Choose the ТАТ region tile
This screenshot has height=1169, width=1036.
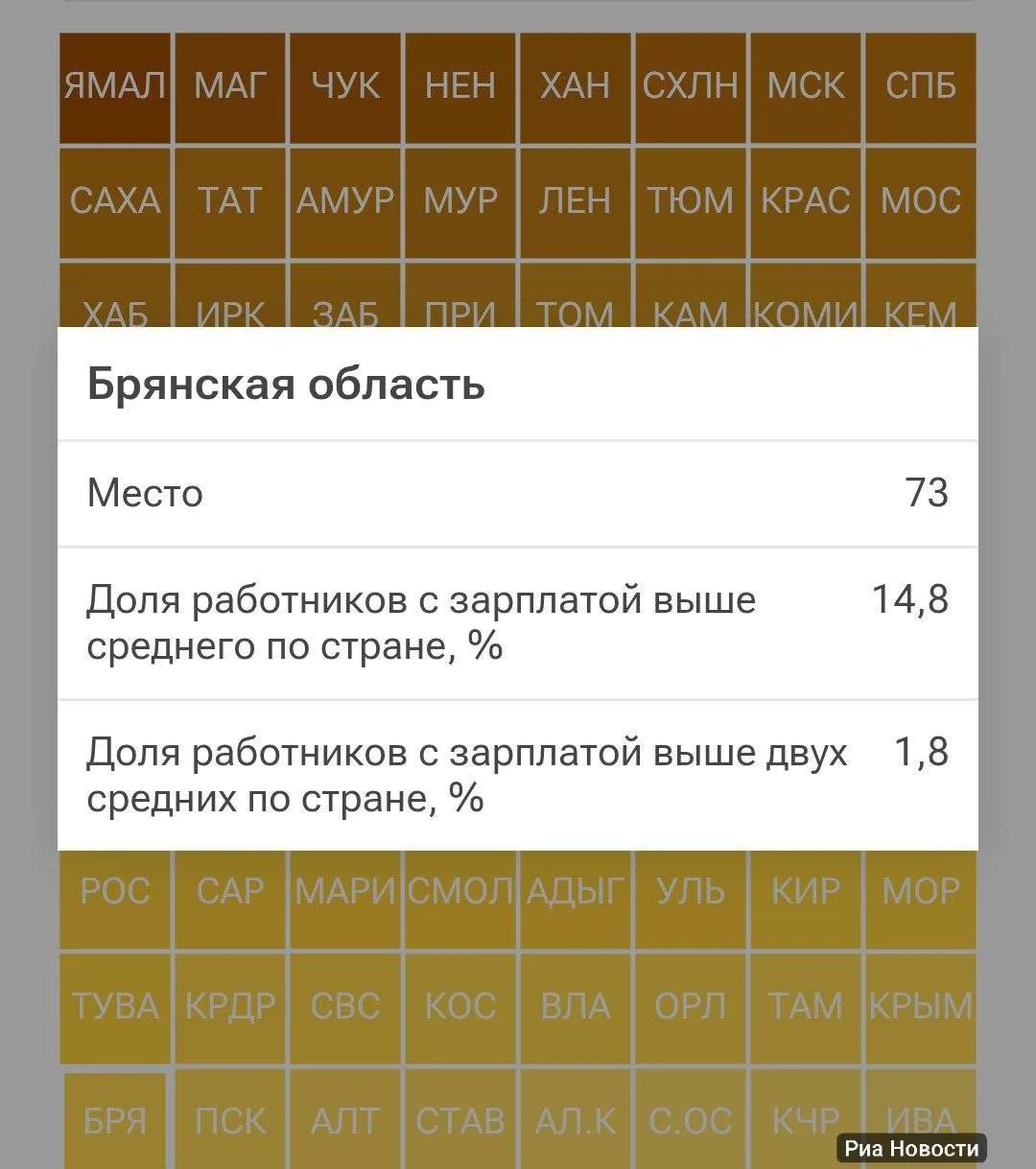point(230,202)
